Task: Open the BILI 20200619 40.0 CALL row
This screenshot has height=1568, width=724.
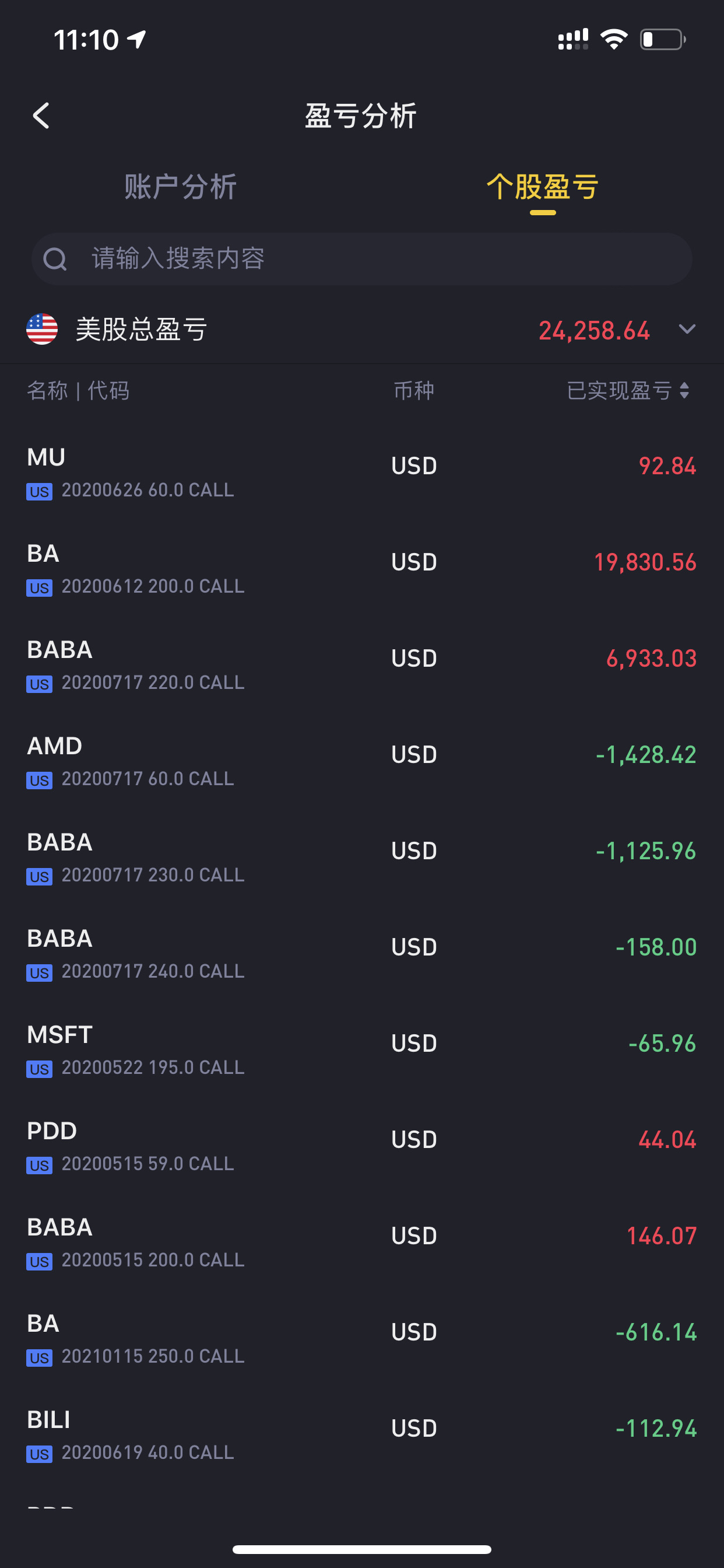Action: [362, 1434]
